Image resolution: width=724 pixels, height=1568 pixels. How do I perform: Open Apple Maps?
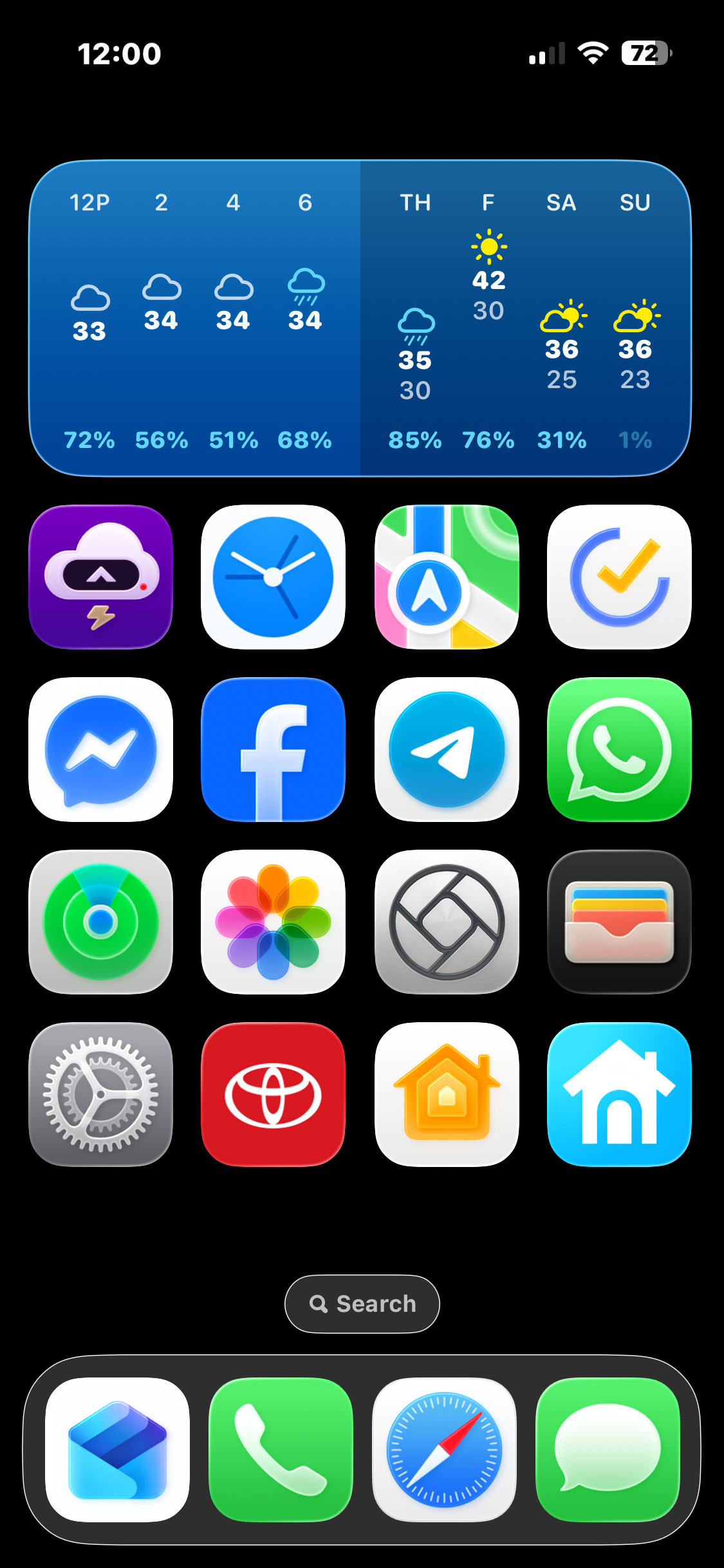pos(447,577)
